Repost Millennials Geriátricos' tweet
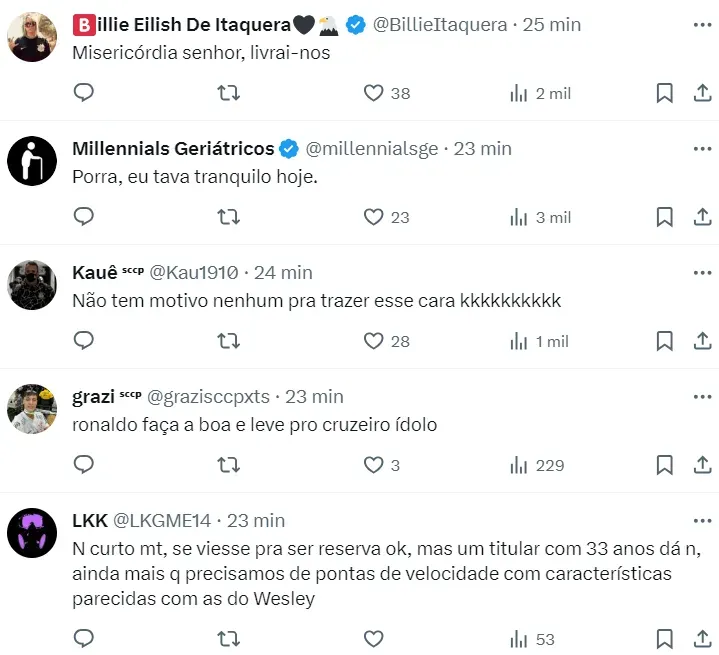The image size is (719, 655). pyautogui.click(x=229, y=217)
